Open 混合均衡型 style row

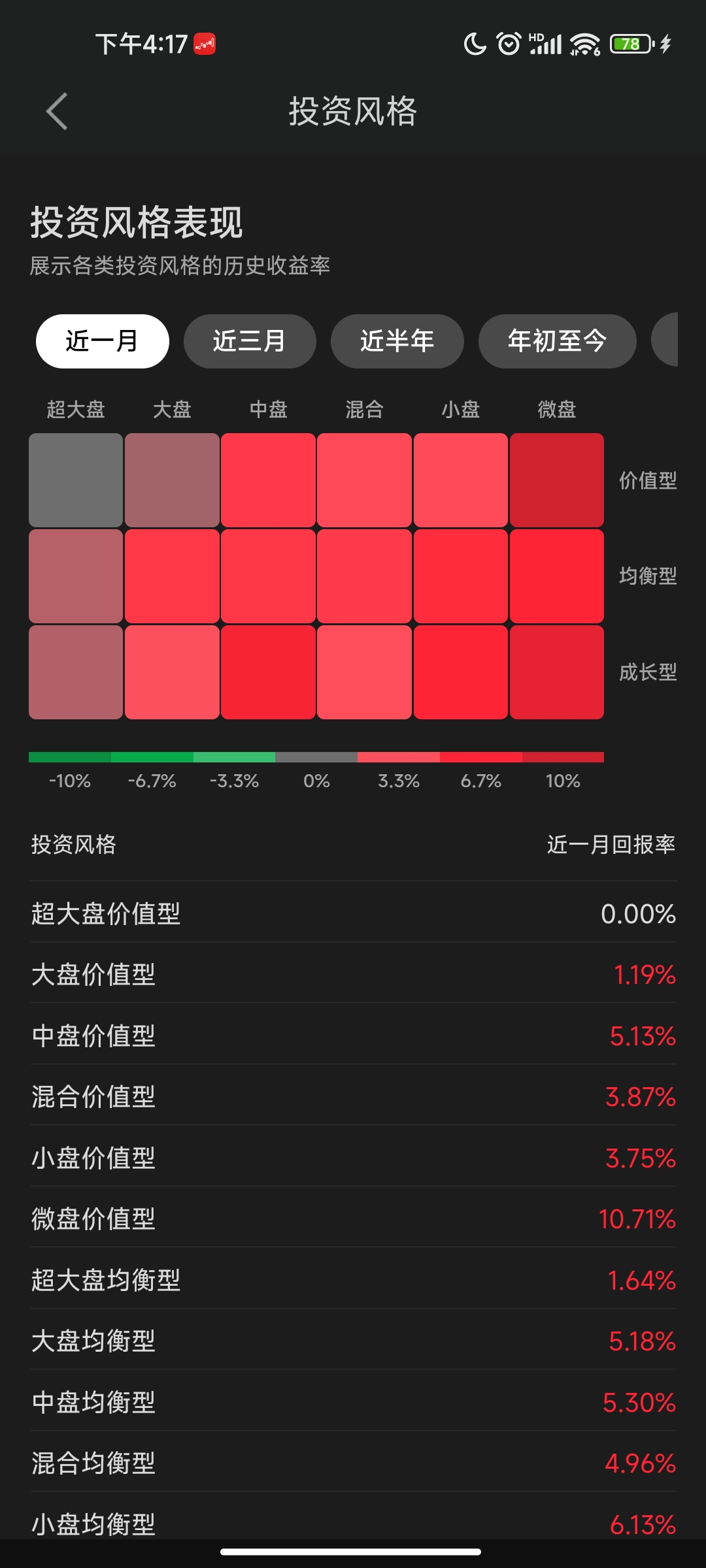(353, 1463)
